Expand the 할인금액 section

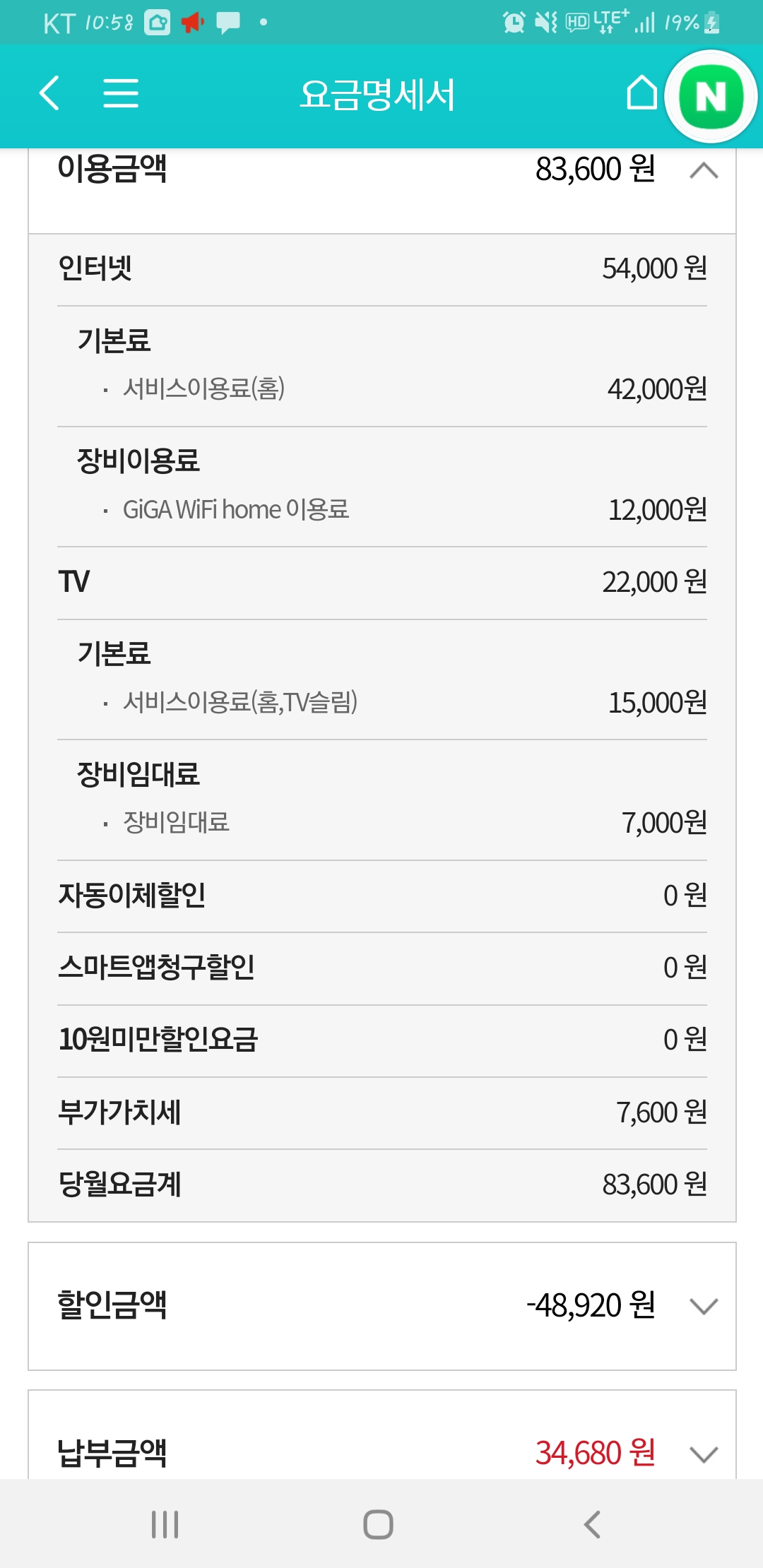(x=704, y=1306)
